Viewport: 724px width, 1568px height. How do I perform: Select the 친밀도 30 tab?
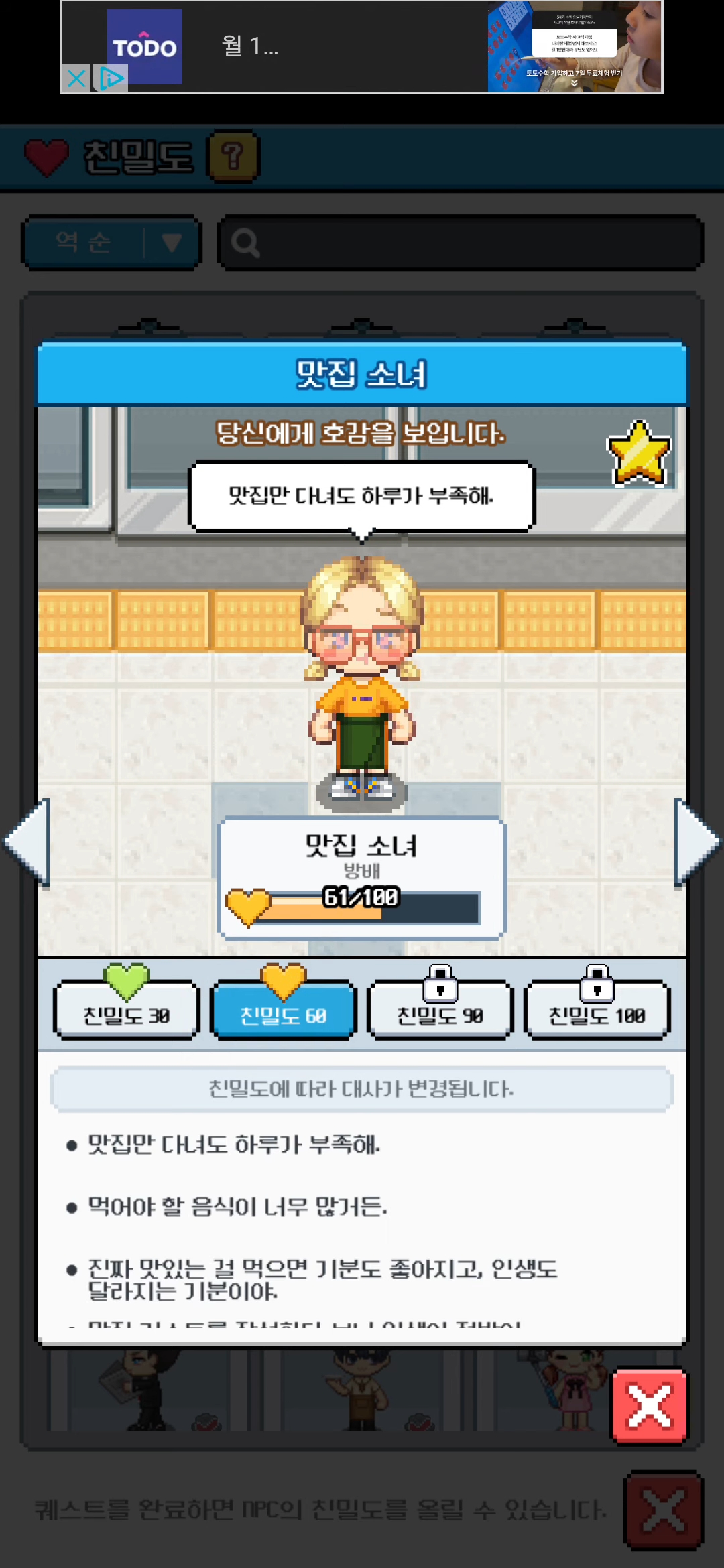pos(127,1010)
